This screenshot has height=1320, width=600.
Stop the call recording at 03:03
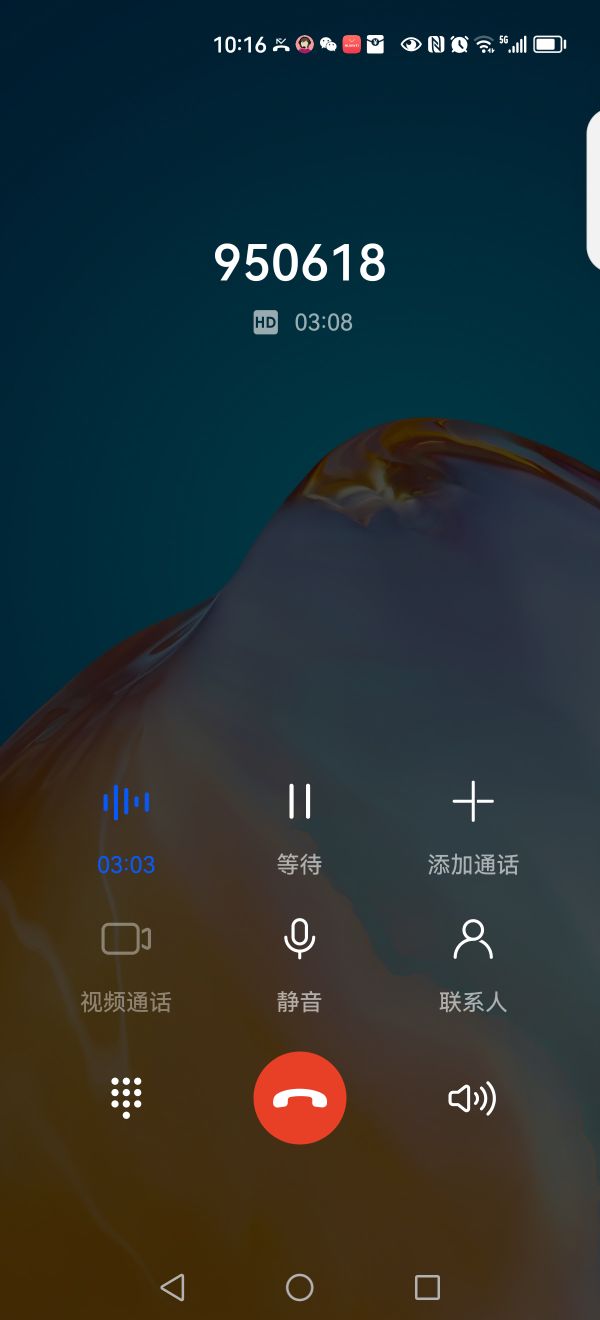(x=126, y=803)
